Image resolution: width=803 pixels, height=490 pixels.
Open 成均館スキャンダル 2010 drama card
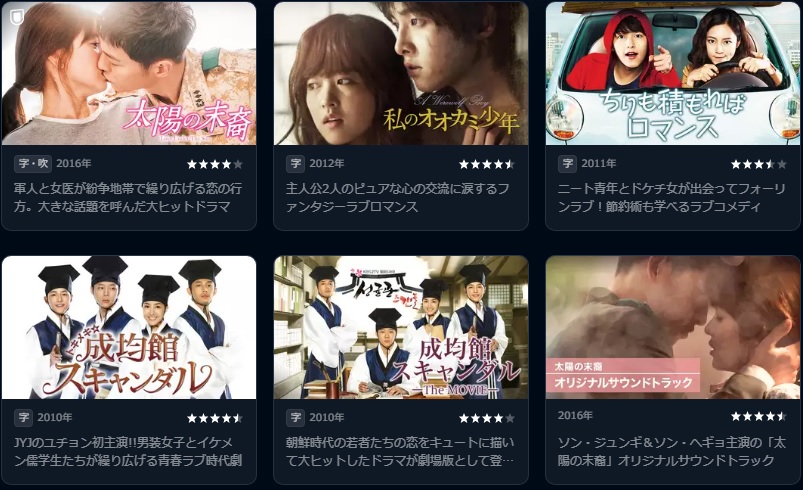click(x=129, y=328)
